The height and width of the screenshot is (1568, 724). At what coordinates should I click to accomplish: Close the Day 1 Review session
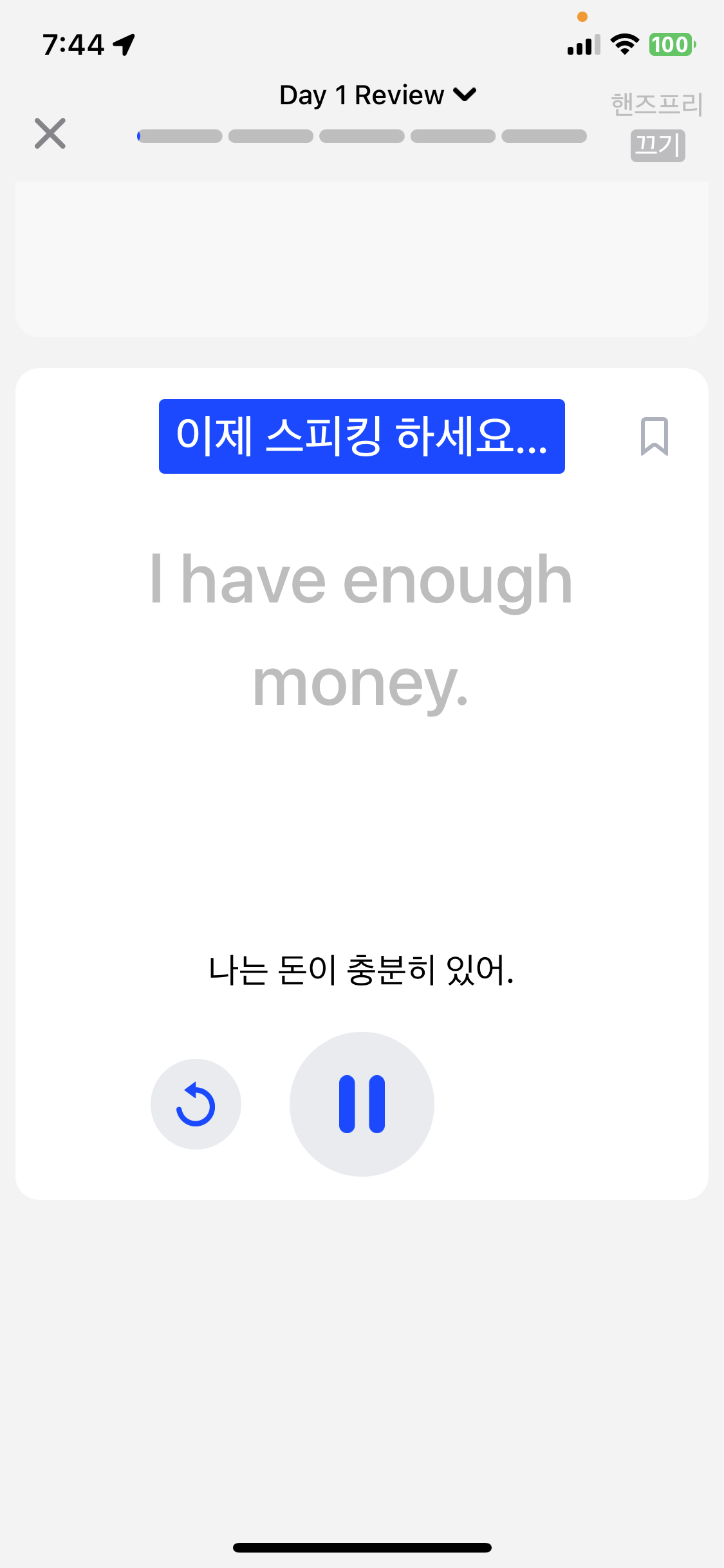click(50, 133)
